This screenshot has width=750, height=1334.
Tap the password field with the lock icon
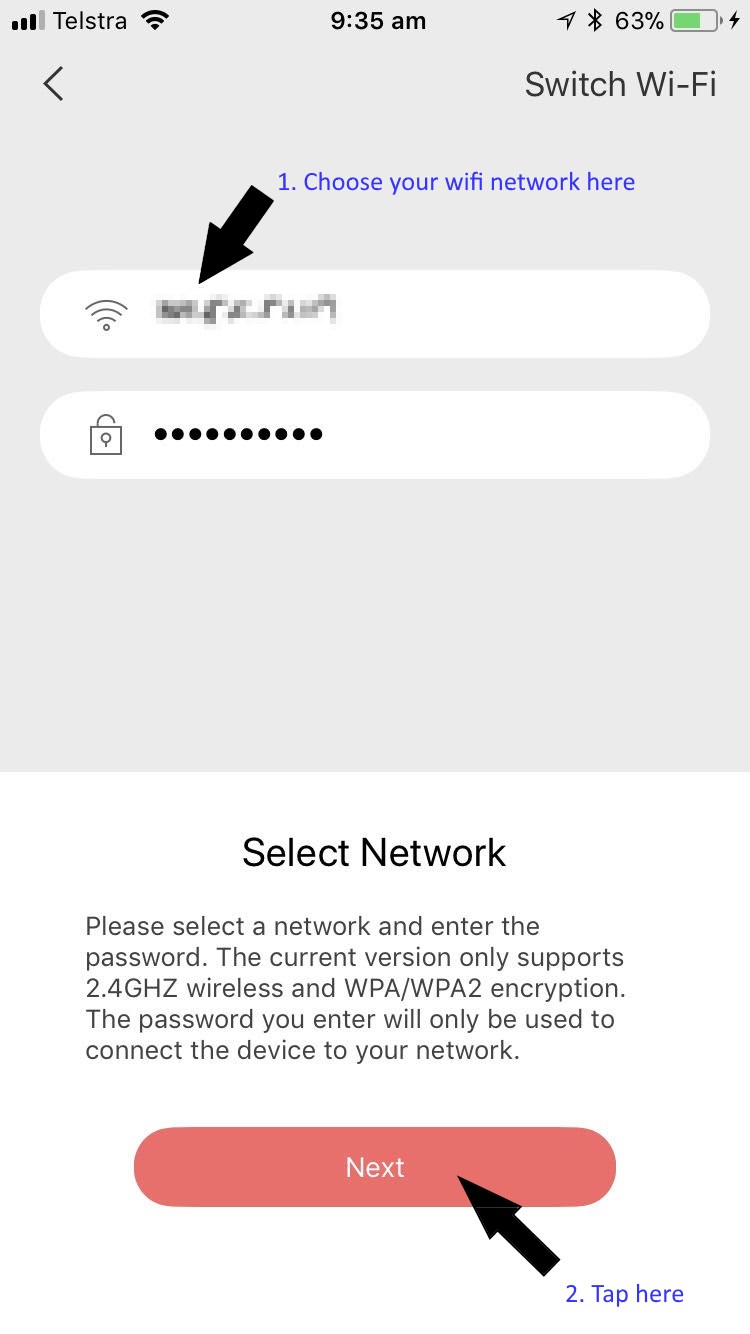pos(375,435)
